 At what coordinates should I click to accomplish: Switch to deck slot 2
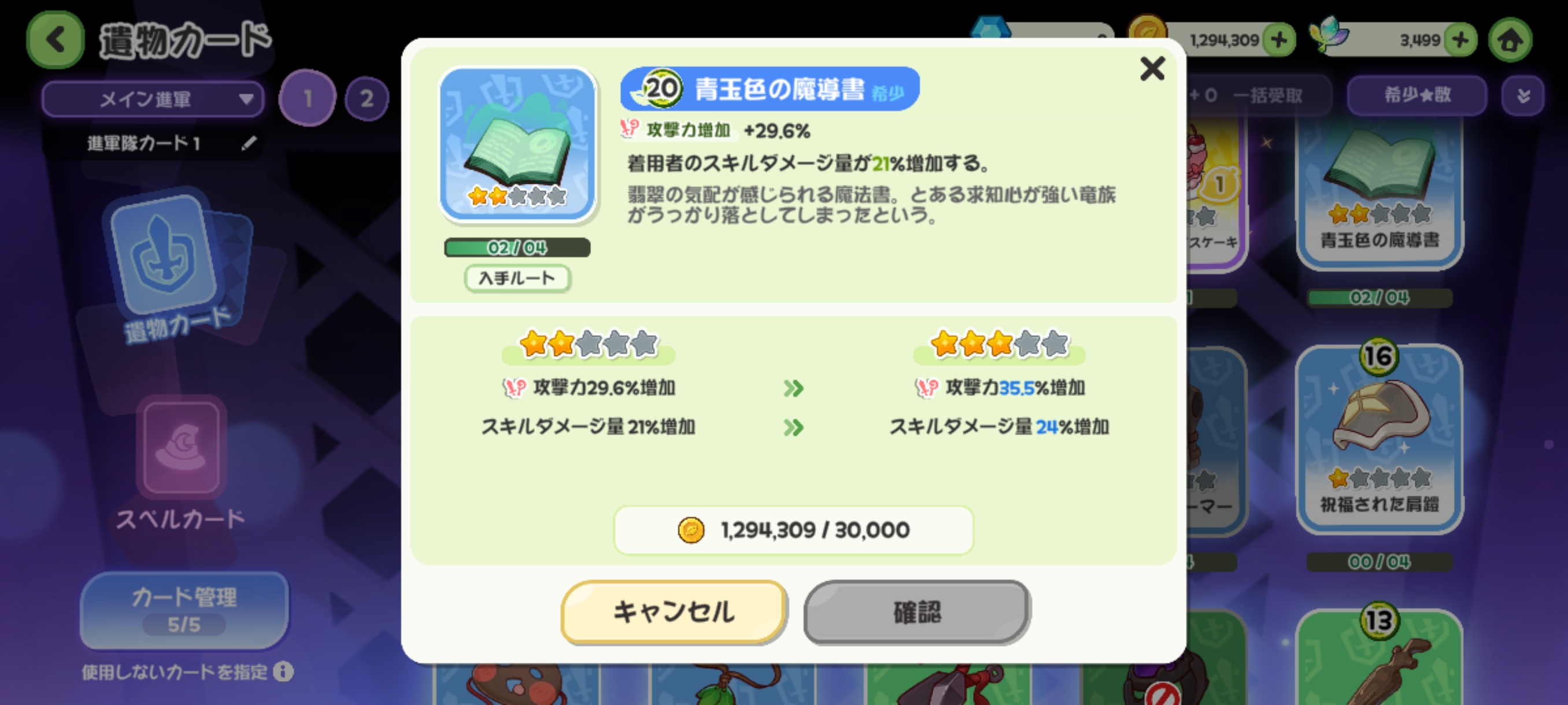(x=367, y=99)
